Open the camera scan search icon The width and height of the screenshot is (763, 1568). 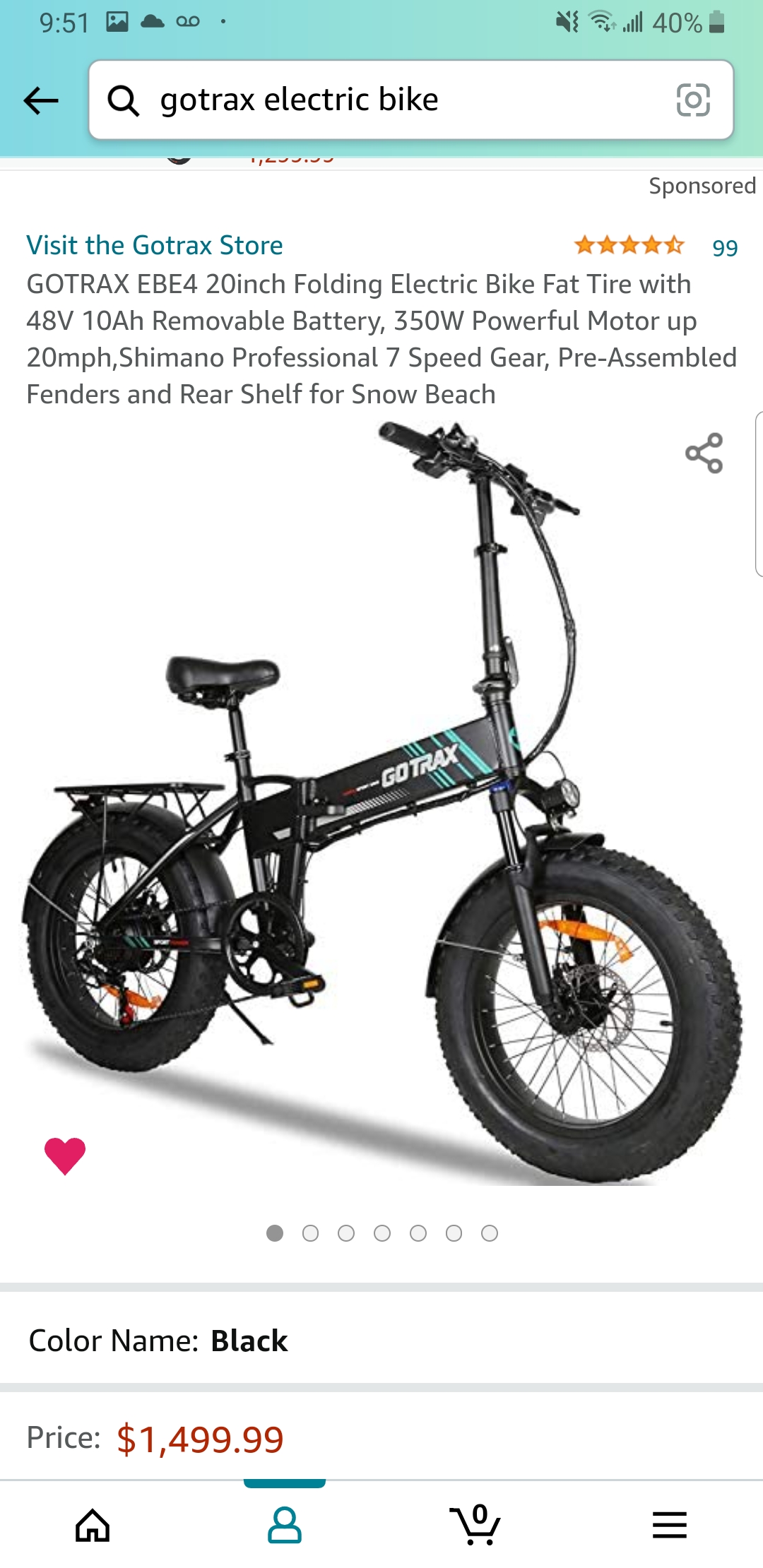coord(692,100)
